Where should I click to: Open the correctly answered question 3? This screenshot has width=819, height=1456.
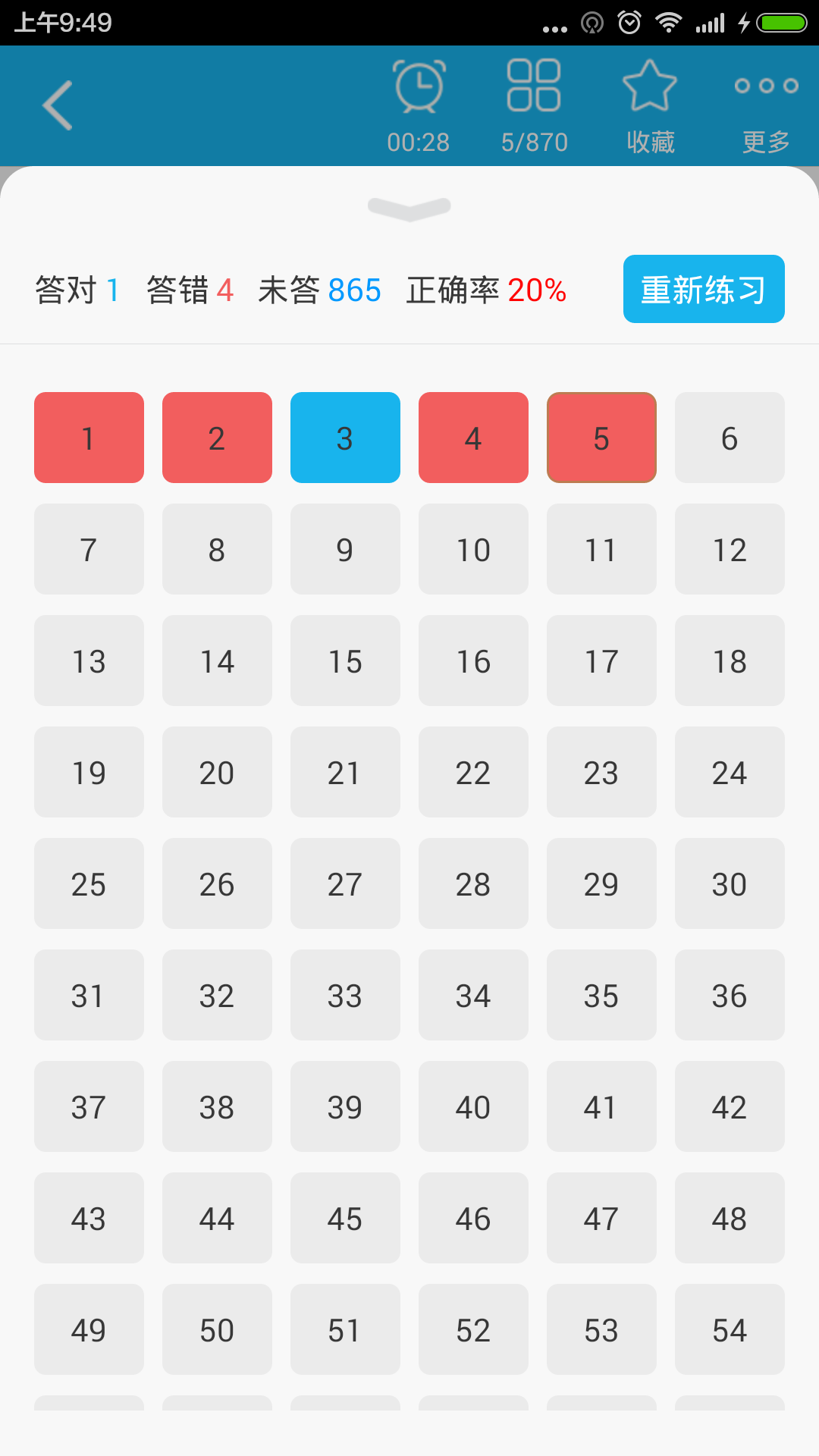click(345, 438)
